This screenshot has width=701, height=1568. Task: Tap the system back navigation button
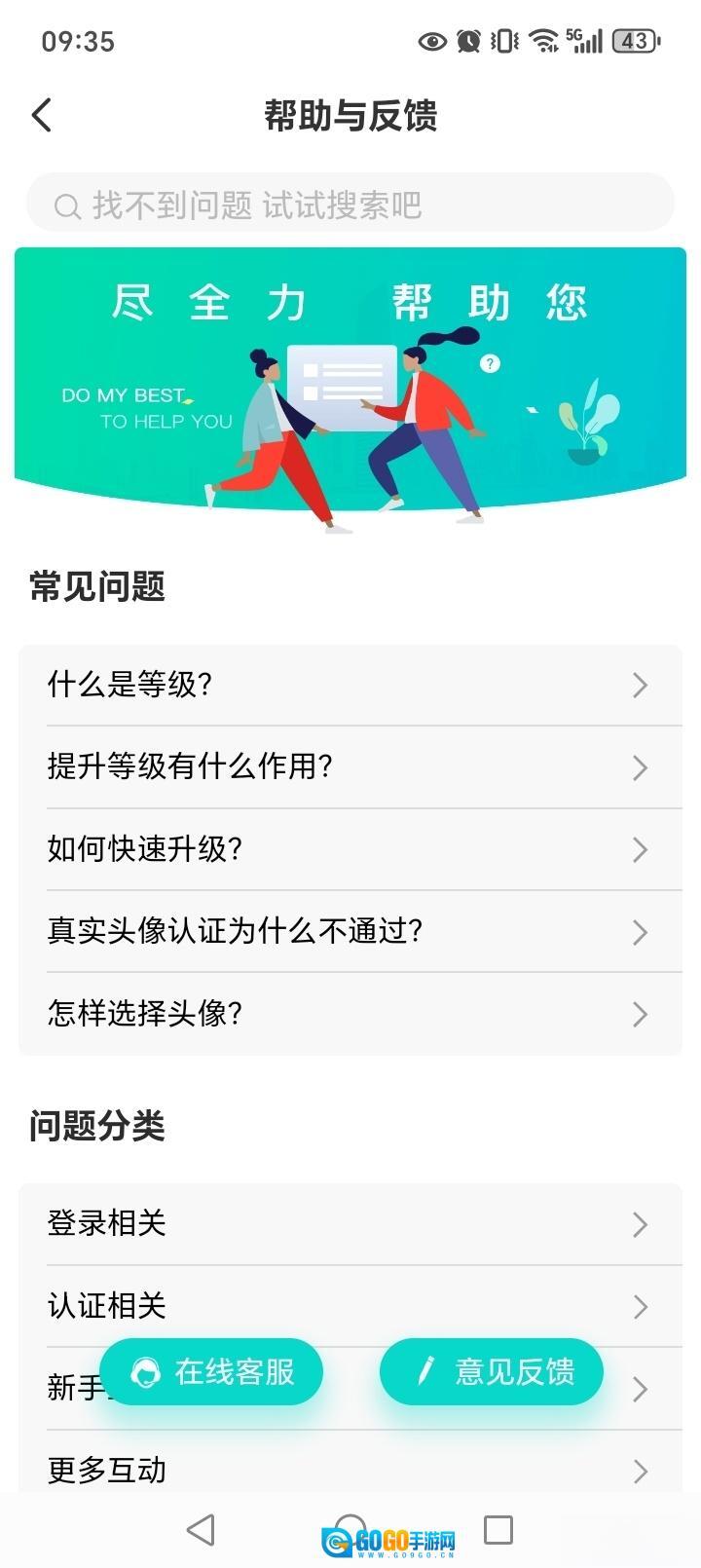pos(201,1530)
